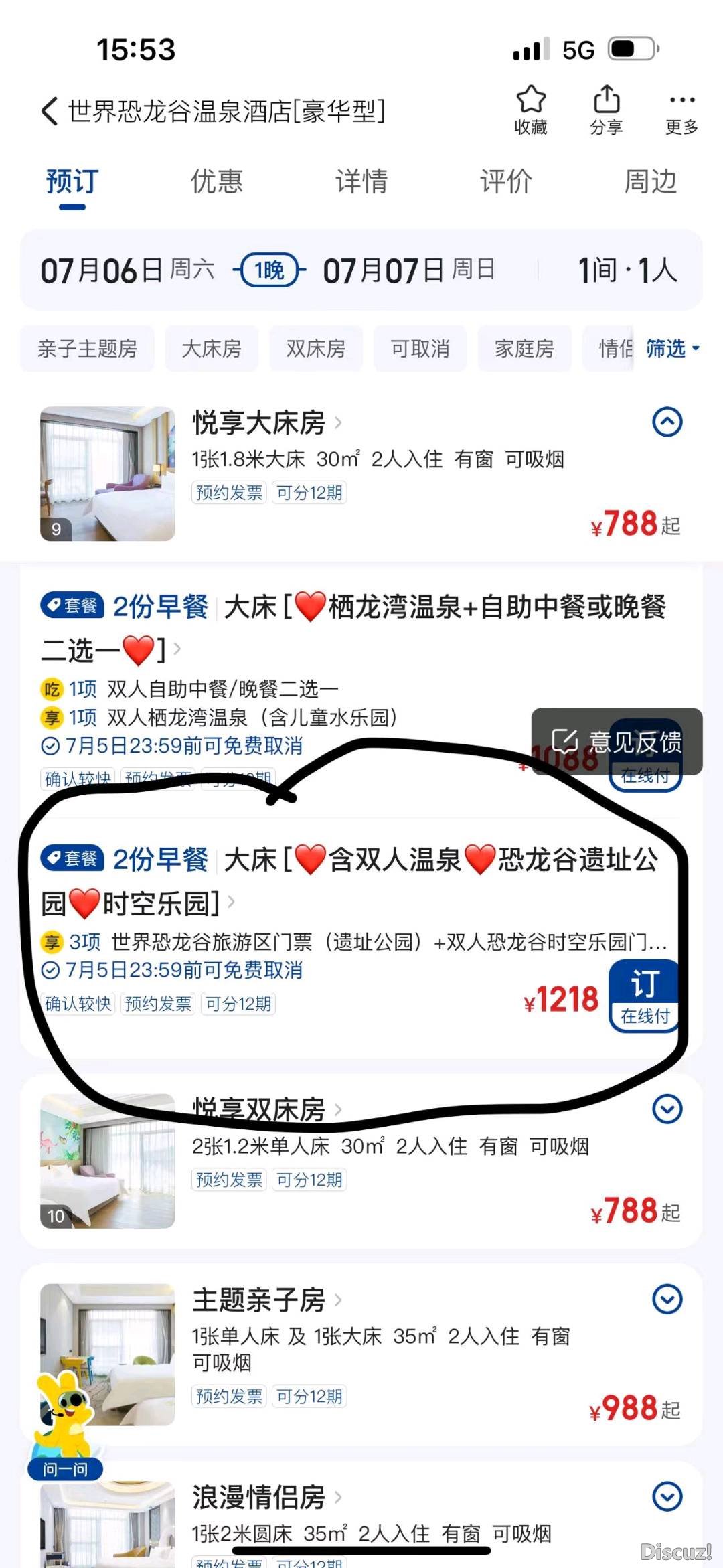Expand the 主题亲子房 room options
Viewport: 723px width, 1568px height.
(x=667, y=1300)
